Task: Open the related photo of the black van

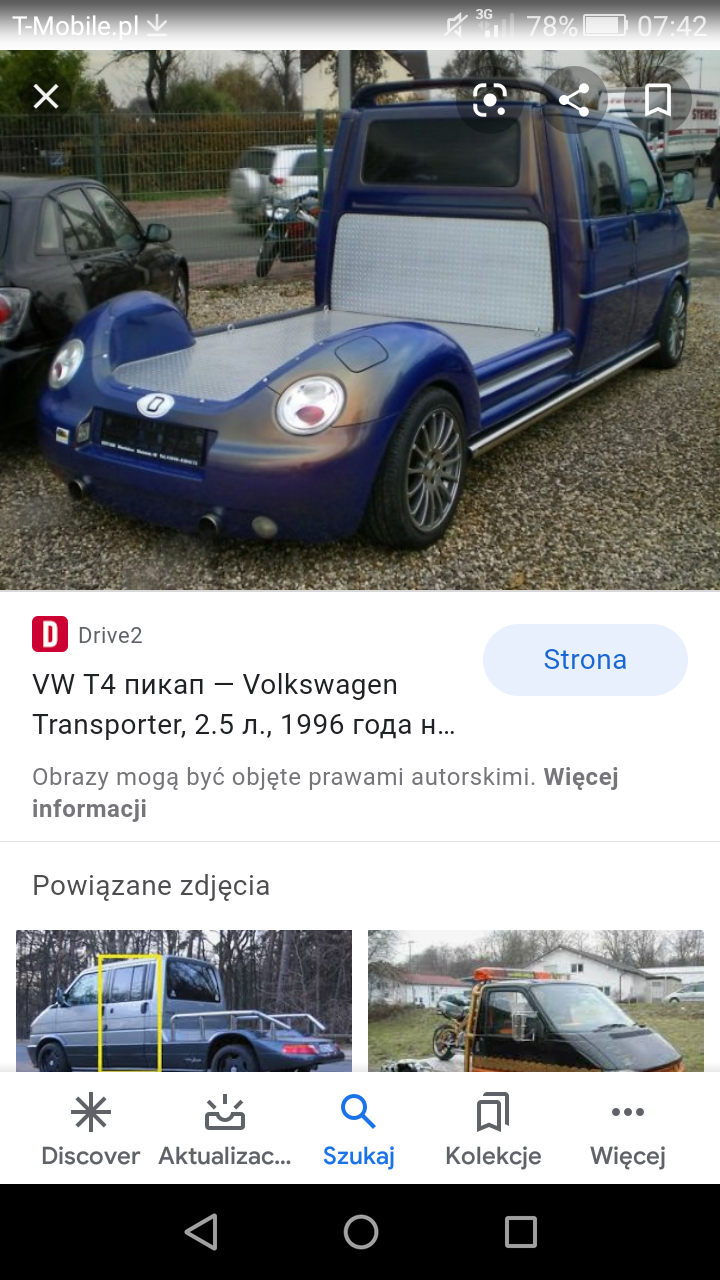Action: coord(536,1000)
